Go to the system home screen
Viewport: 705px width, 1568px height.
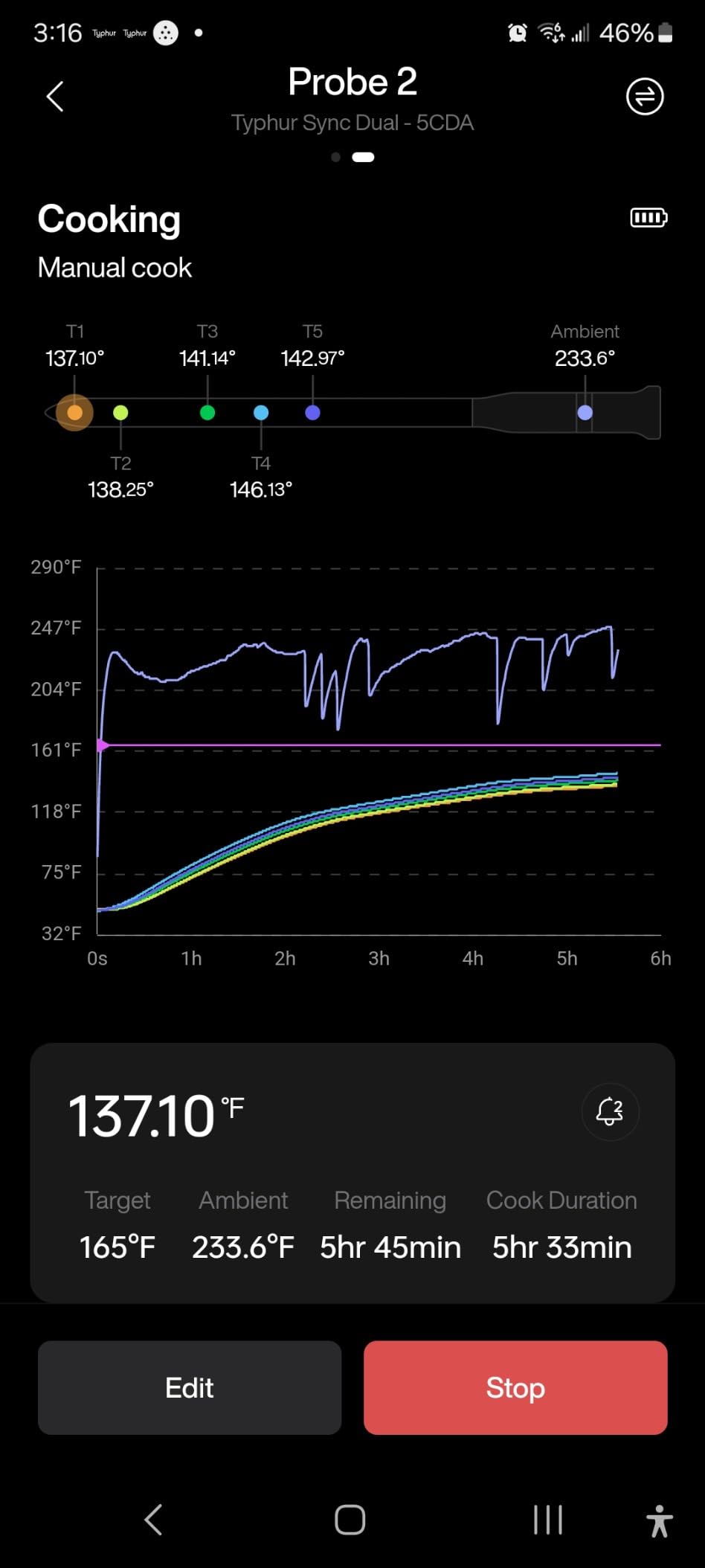350,1520
